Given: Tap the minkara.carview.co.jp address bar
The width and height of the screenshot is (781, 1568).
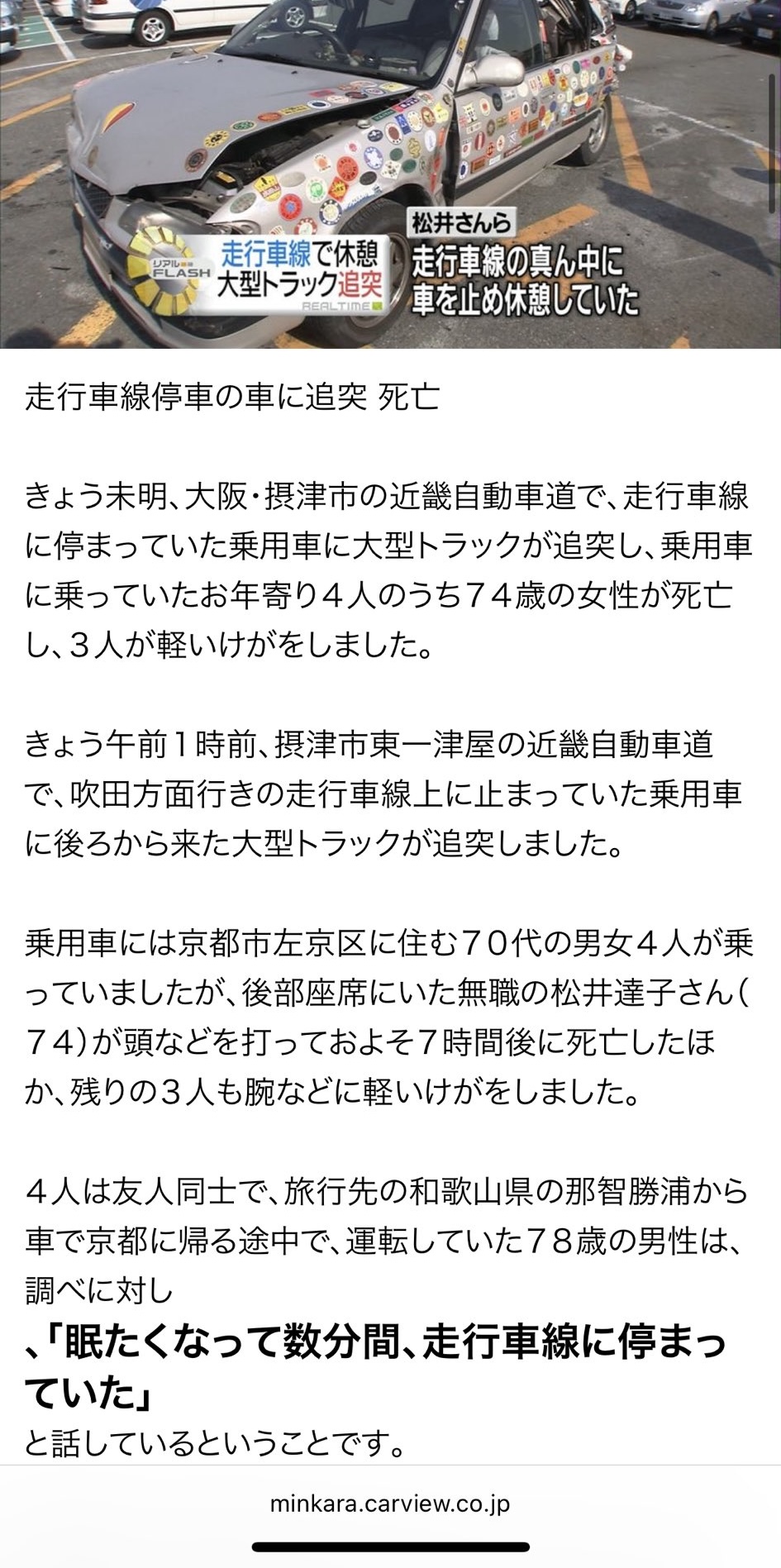Looking at the screenshot, I should [x=390, y=1504].
